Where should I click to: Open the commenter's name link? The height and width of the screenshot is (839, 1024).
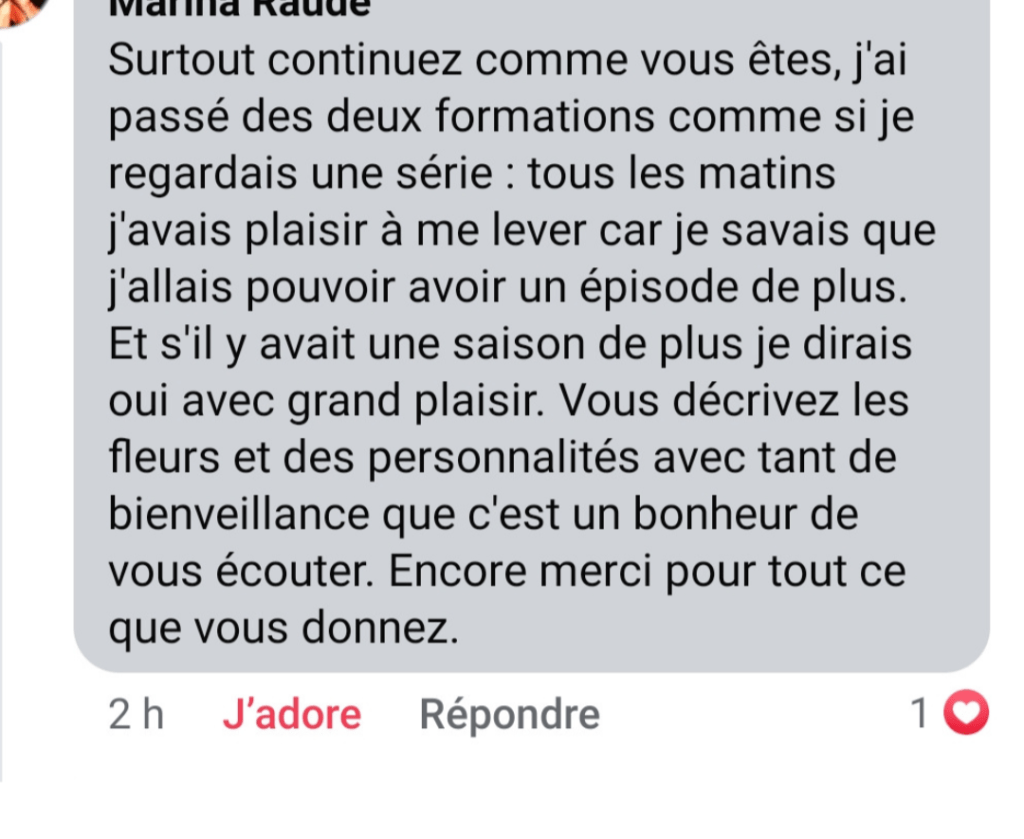238,8
